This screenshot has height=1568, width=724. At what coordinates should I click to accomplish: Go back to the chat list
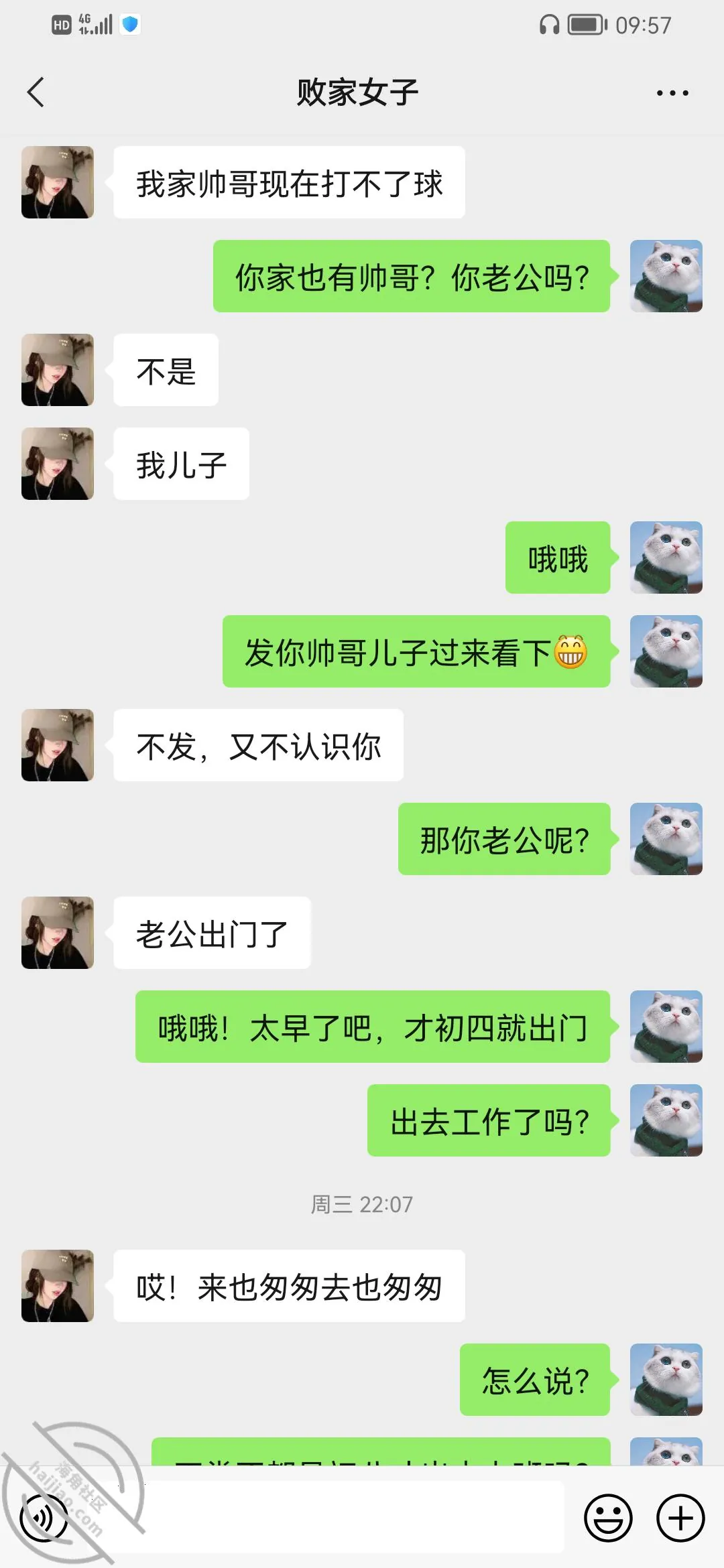coord(36,92)
